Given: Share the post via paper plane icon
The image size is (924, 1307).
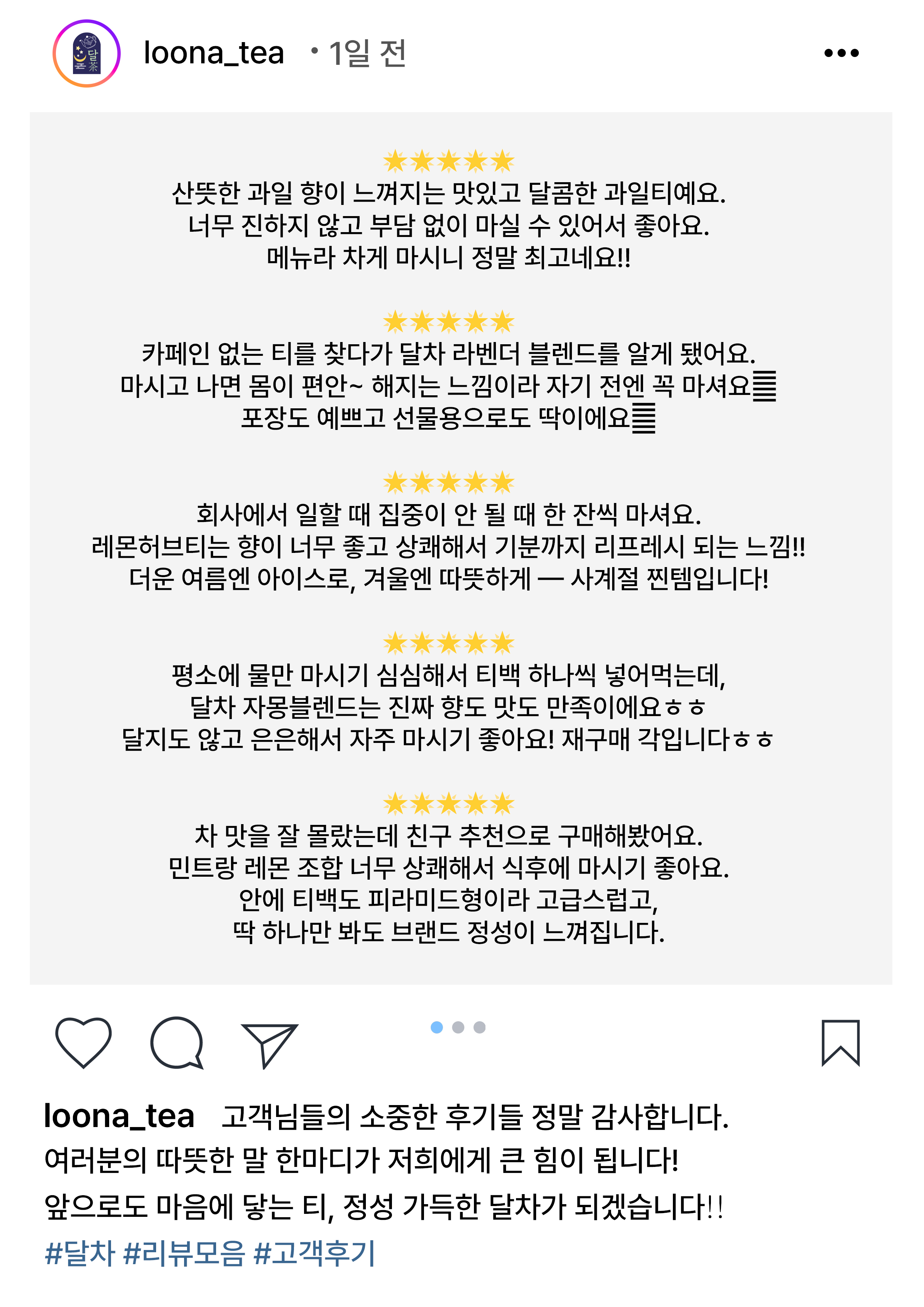Looking at the screenshot, I should pos(269,1045).
